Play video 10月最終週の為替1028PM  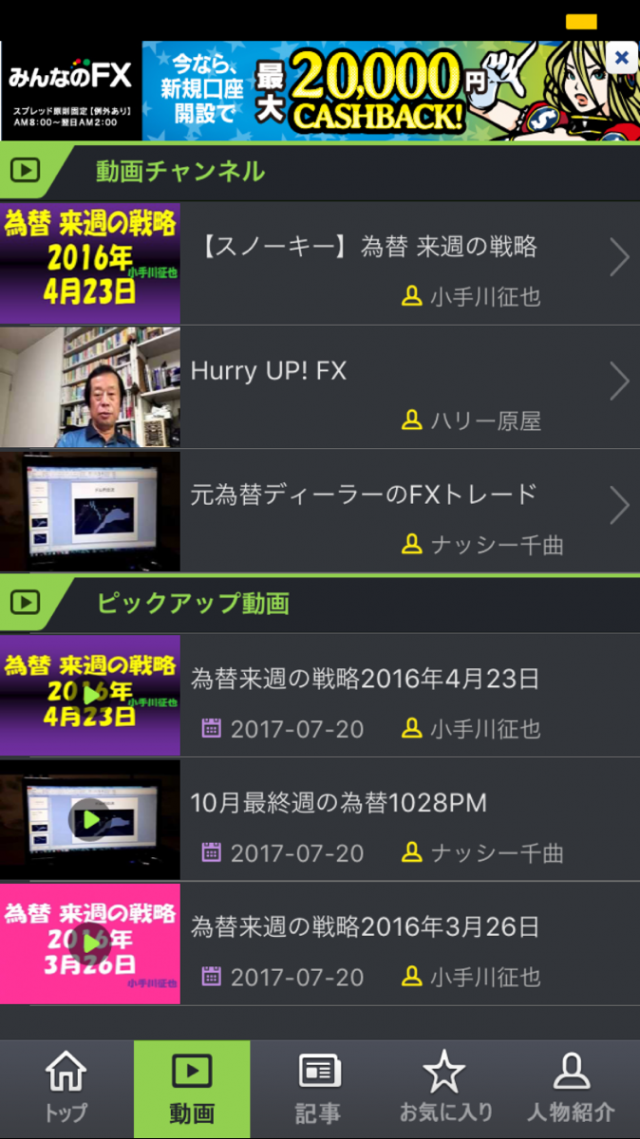coord(92,820)
